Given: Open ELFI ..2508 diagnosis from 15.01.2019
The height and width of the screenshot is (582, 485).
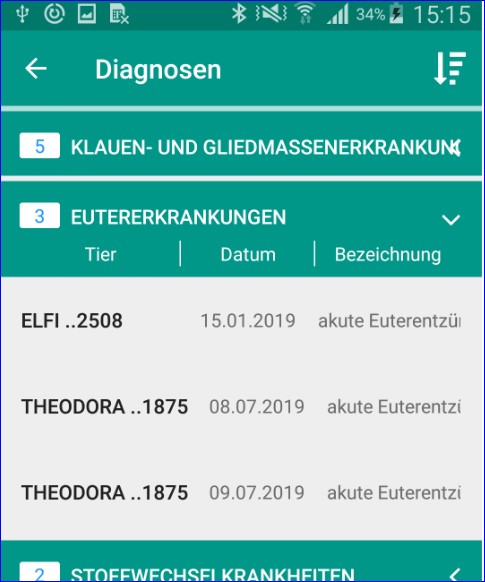Looking at the screenshot, I should [241, 321].
